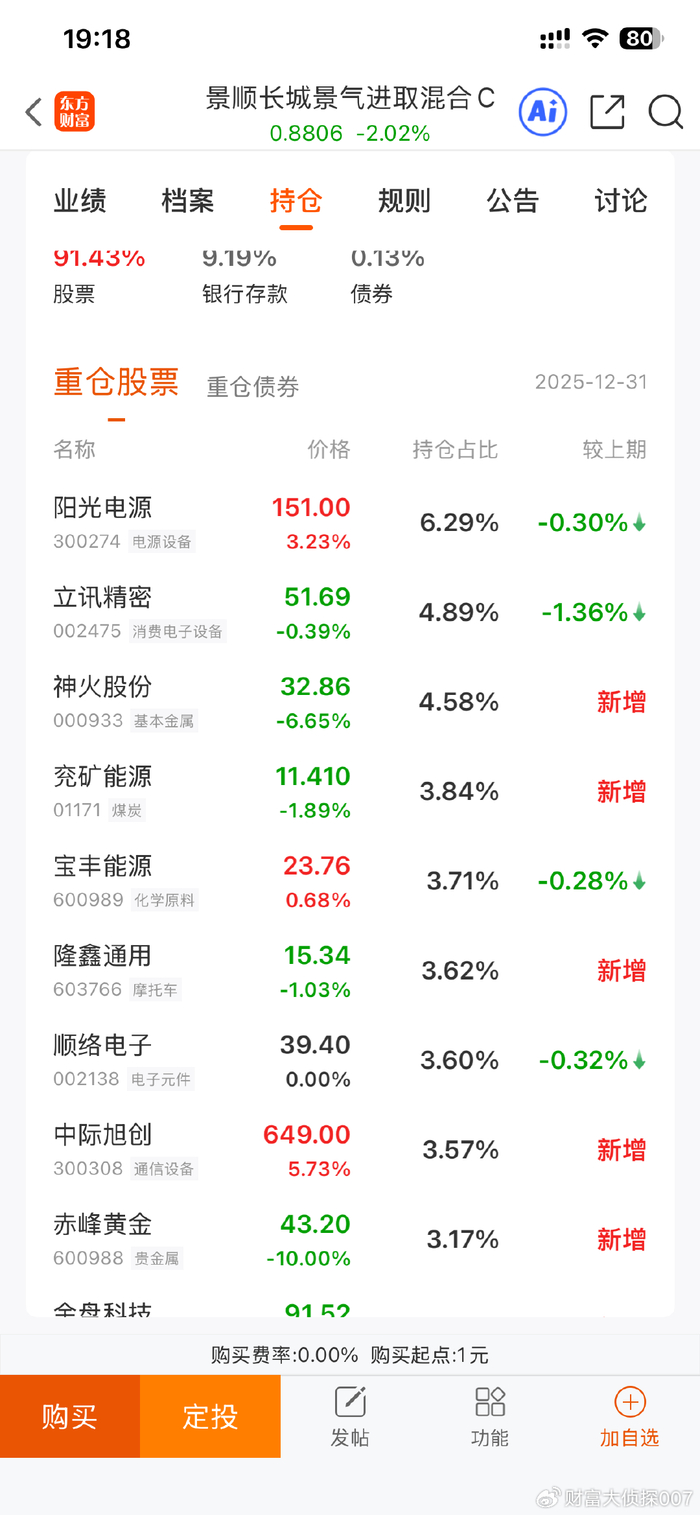Switch to the 业绩 tab

coord(80,201)
